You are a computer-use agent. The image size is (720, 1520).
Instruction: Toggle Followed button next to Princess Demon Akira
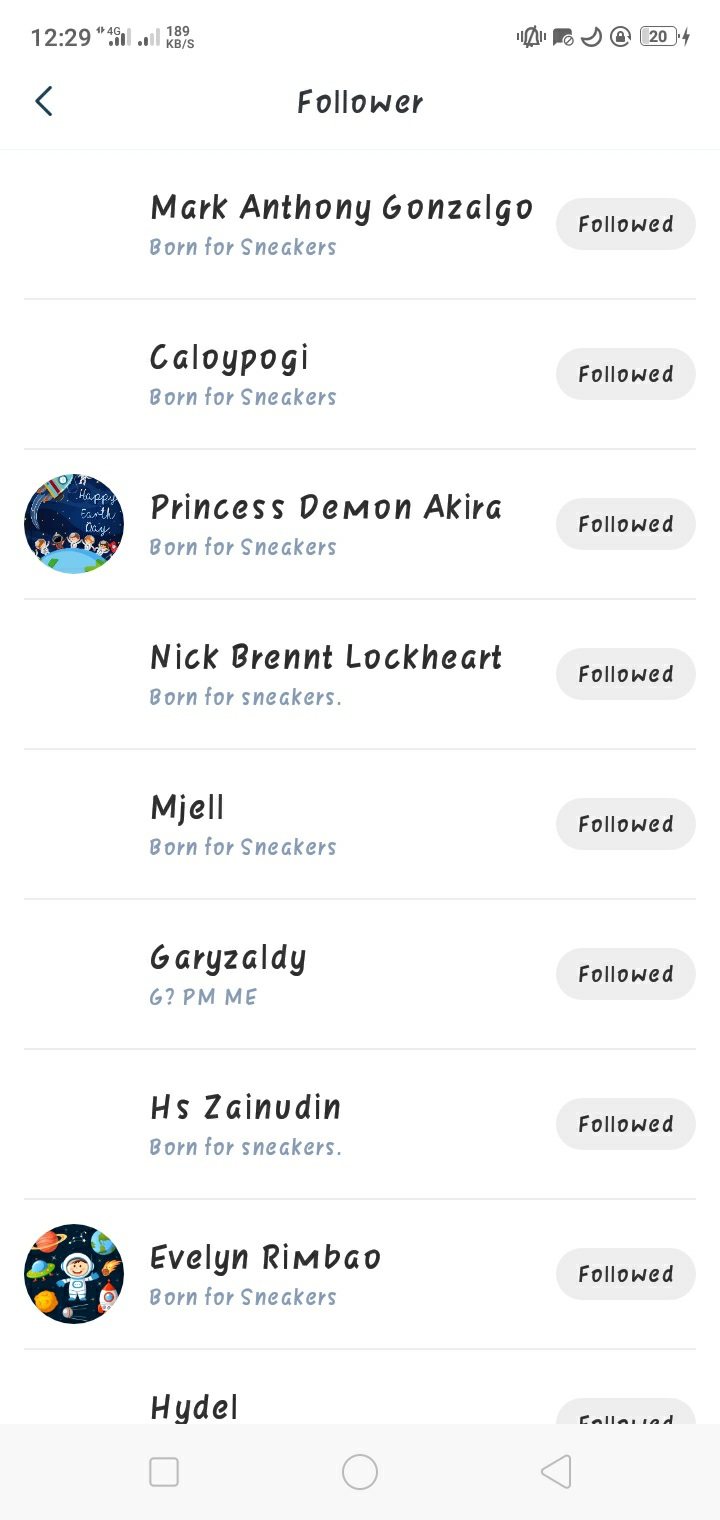click(625, 524)
